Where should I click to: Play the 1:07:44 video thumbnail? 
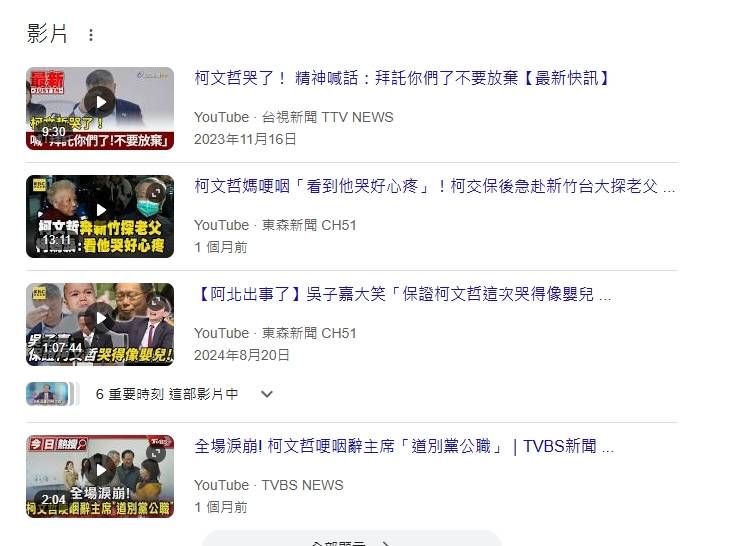click(100, 324)
